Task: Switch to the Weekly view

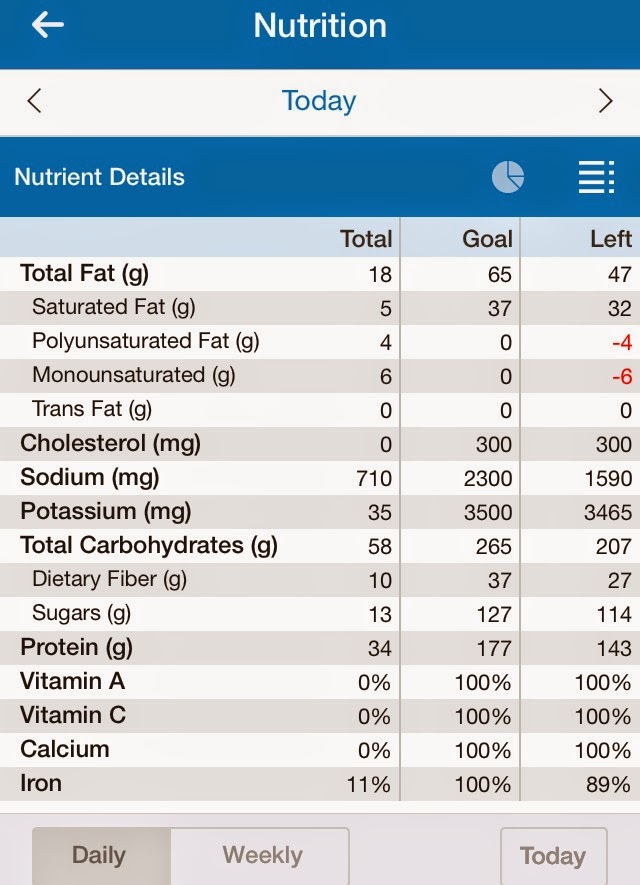Action: point(262,856)
